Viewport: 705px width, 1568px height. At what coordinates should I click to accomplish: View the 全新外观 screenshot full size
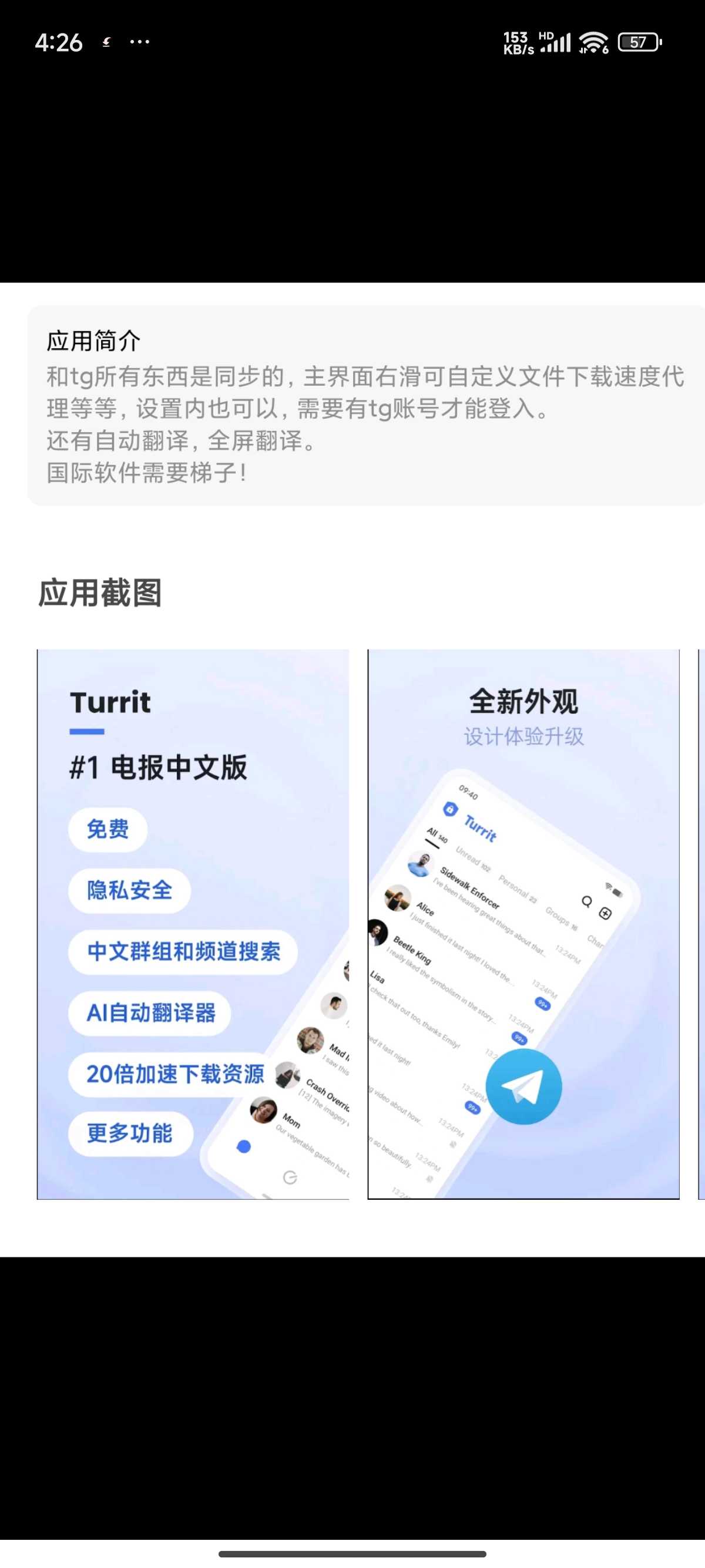coord(523,924)
